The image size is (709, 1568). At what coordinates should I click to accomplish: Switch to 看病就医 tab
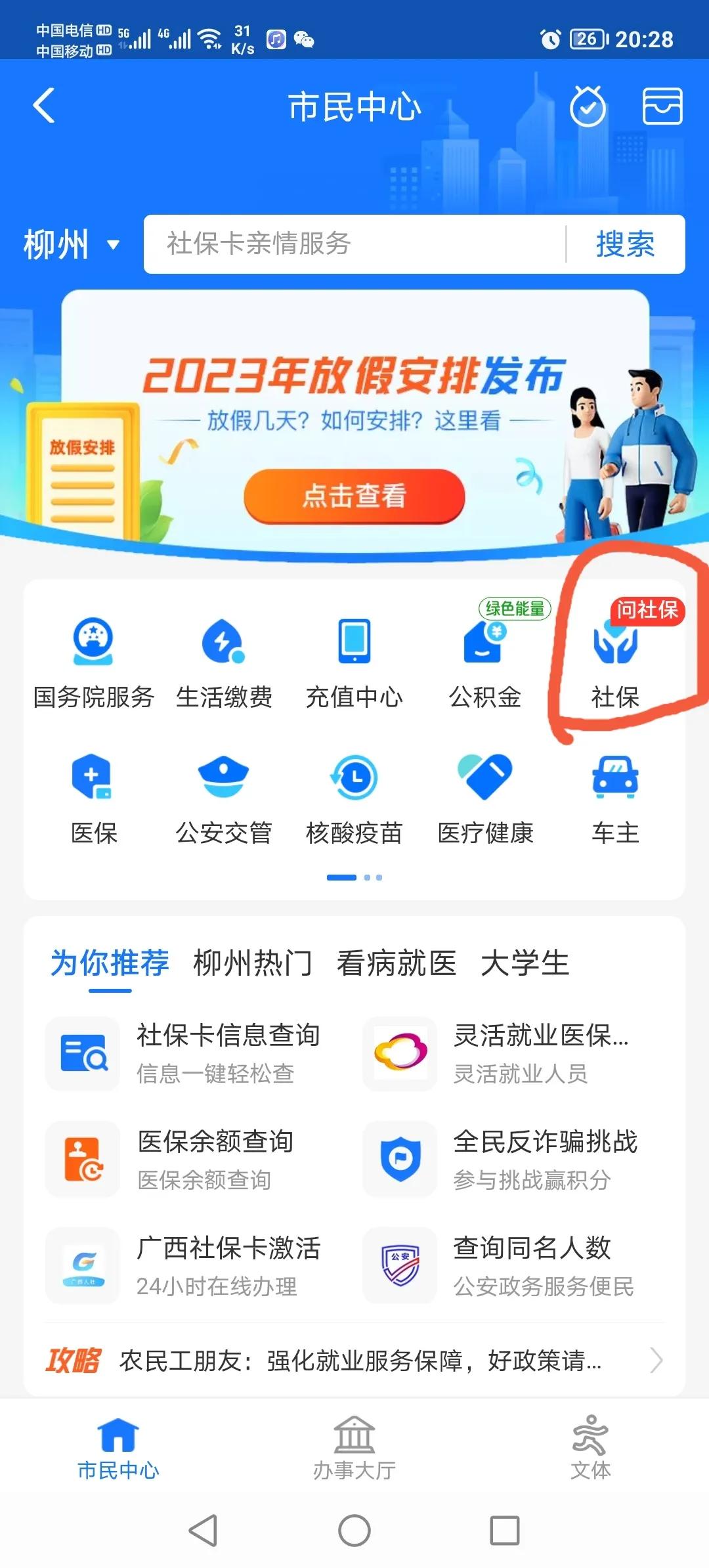397,963
